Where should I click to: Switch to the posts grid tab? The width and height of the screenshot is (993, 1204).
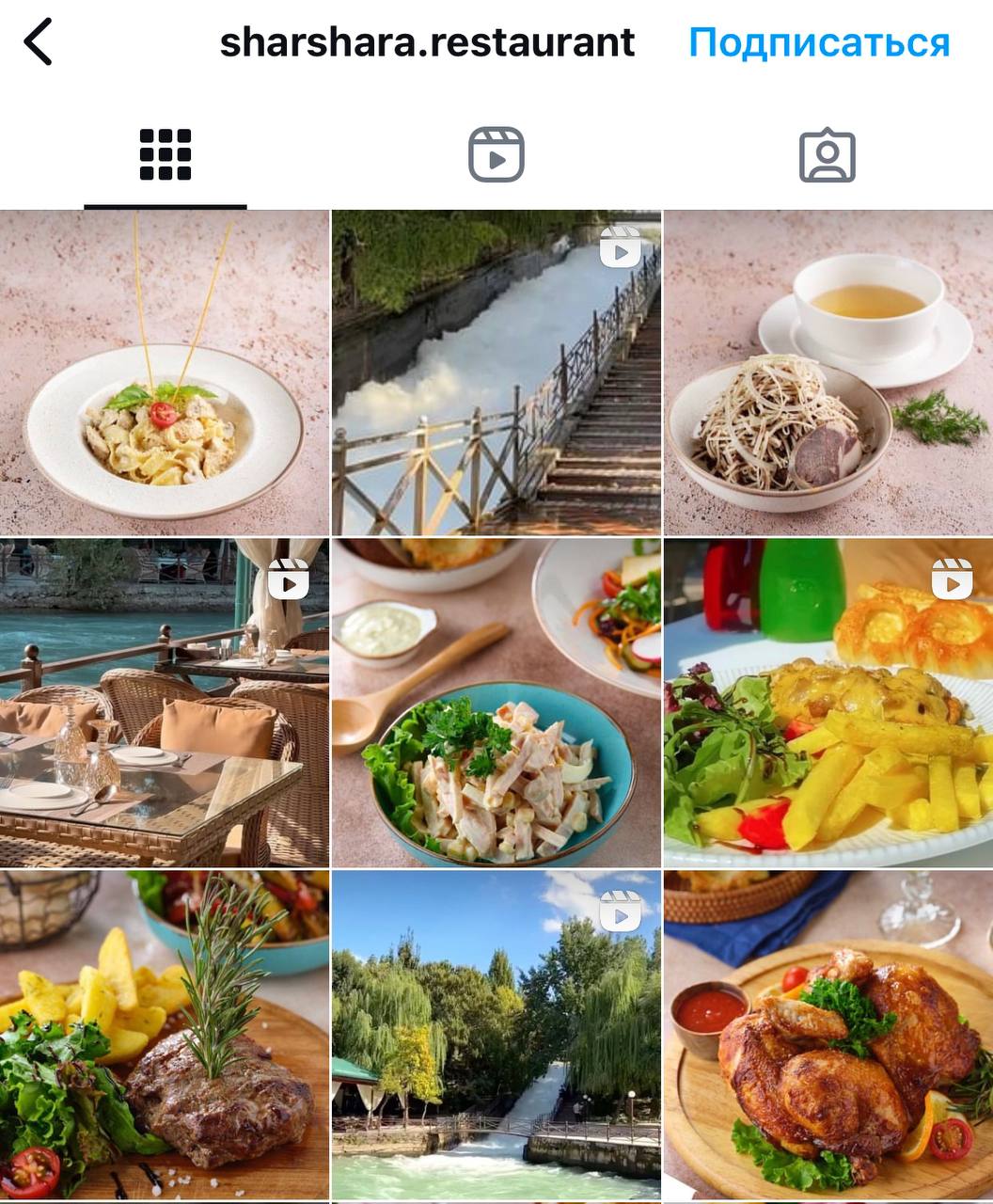(165, 155)
